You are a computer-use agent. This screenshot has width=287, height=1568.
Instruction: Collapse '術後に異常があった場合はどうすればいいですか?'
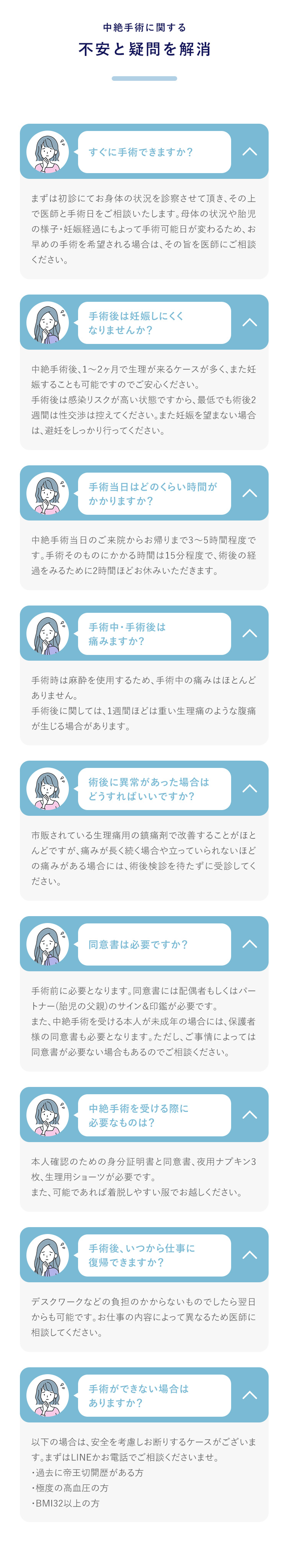point(249,788)
